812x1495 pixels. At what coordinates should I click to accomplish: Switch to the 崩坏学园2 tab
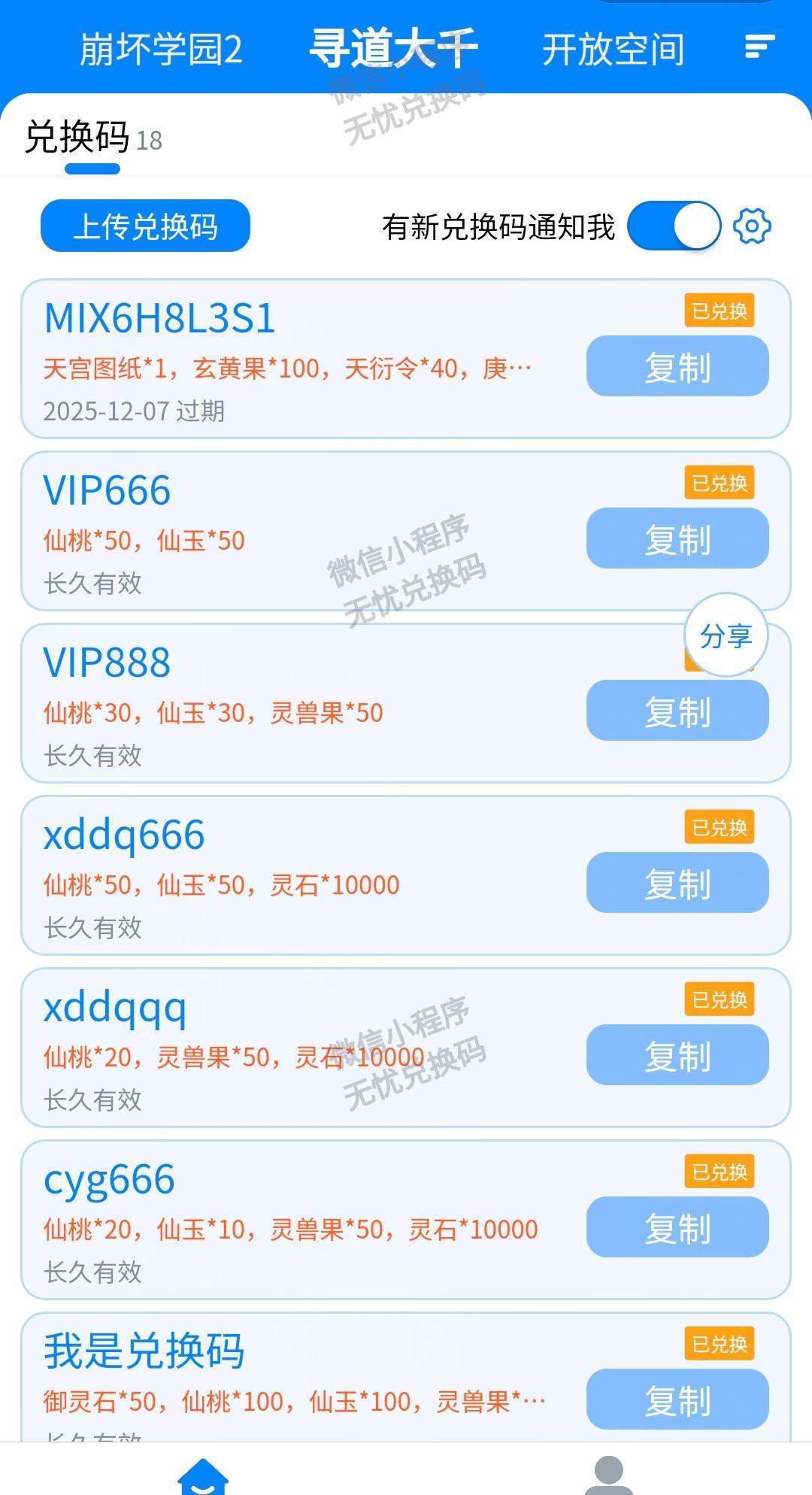point(162,47)
